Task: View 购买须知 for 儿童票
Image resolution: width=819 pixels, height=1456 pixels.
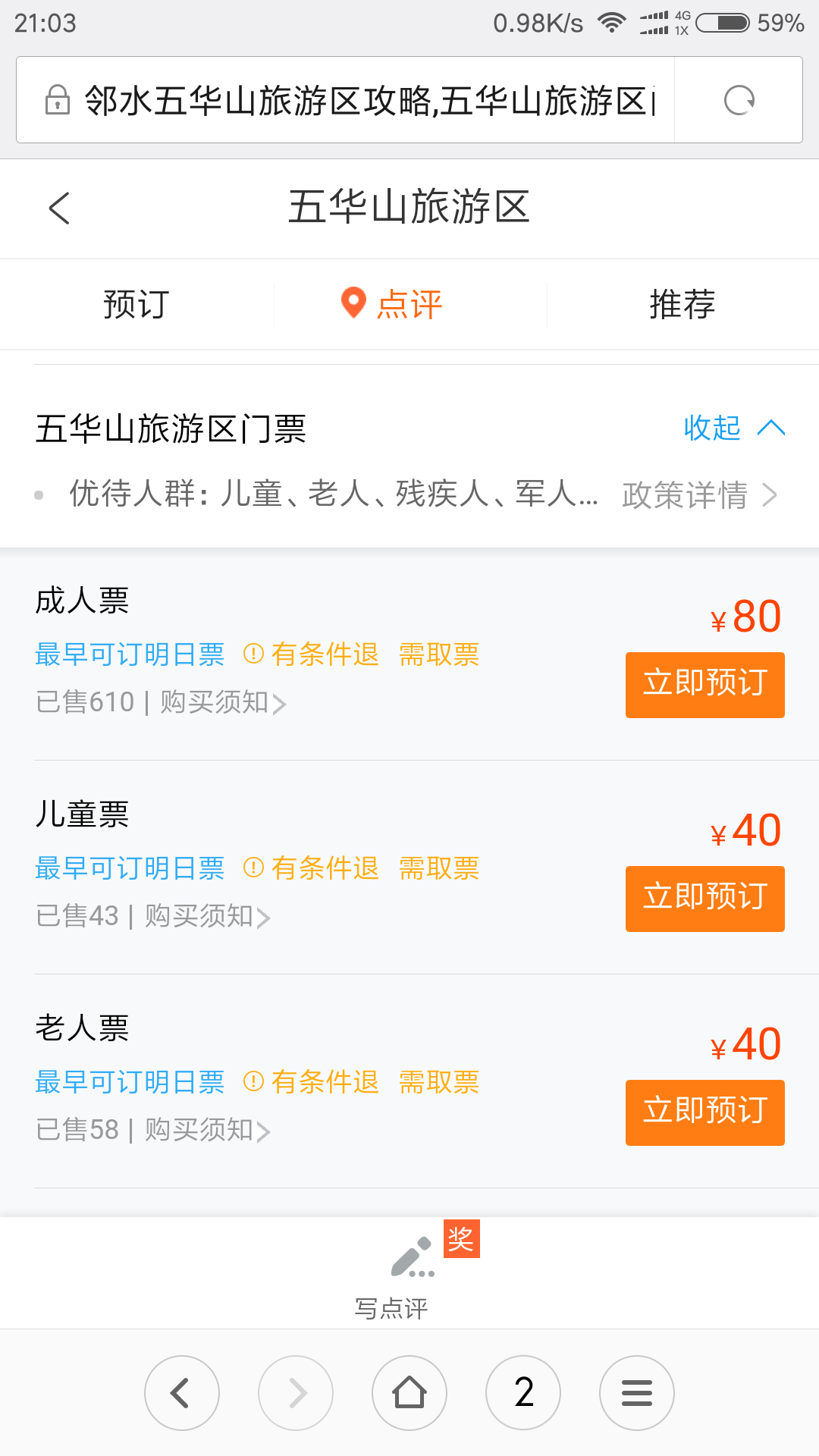Action: tap(207, 916)
